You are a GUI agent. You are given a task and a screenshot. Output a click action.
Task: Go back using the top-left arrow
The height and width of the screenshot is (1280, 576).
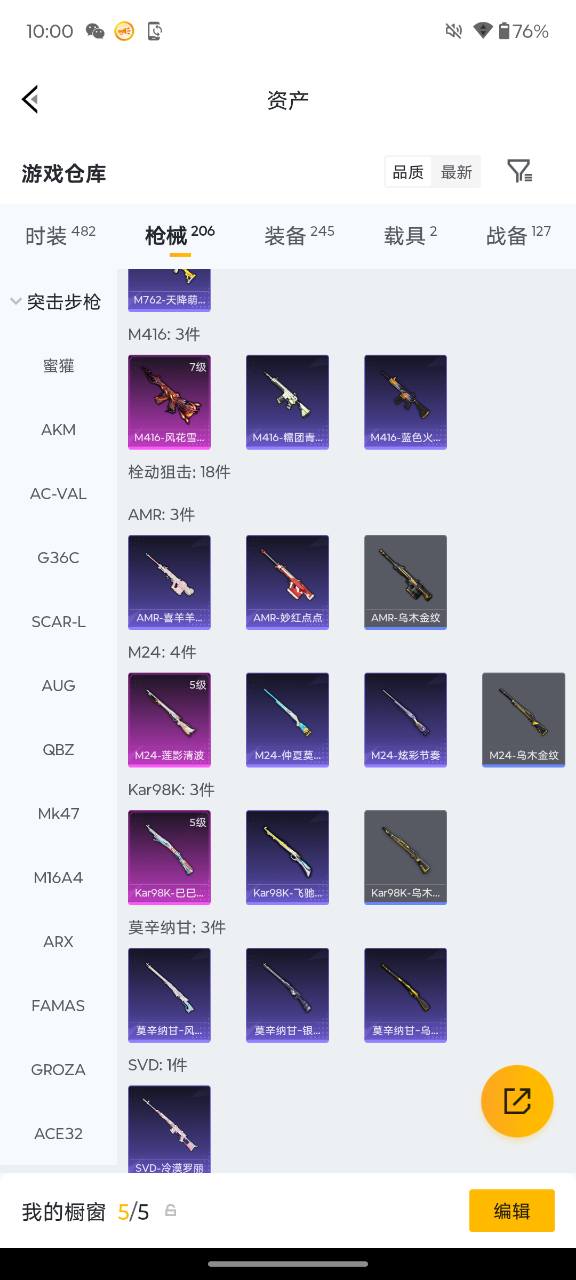(30, 99)
